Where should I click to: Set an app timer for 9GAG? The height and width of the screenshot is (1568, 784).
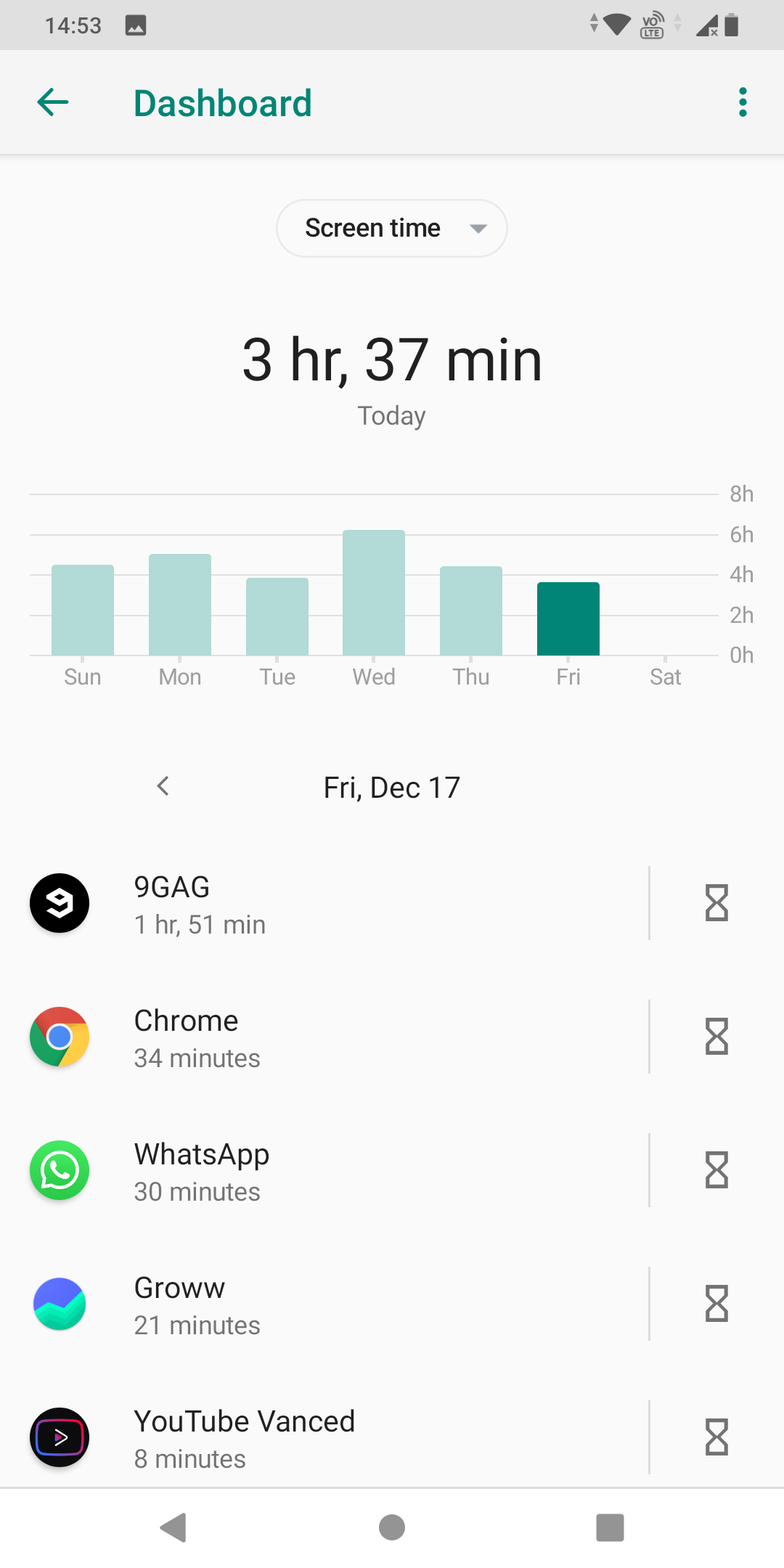click(x=716, y=903)
